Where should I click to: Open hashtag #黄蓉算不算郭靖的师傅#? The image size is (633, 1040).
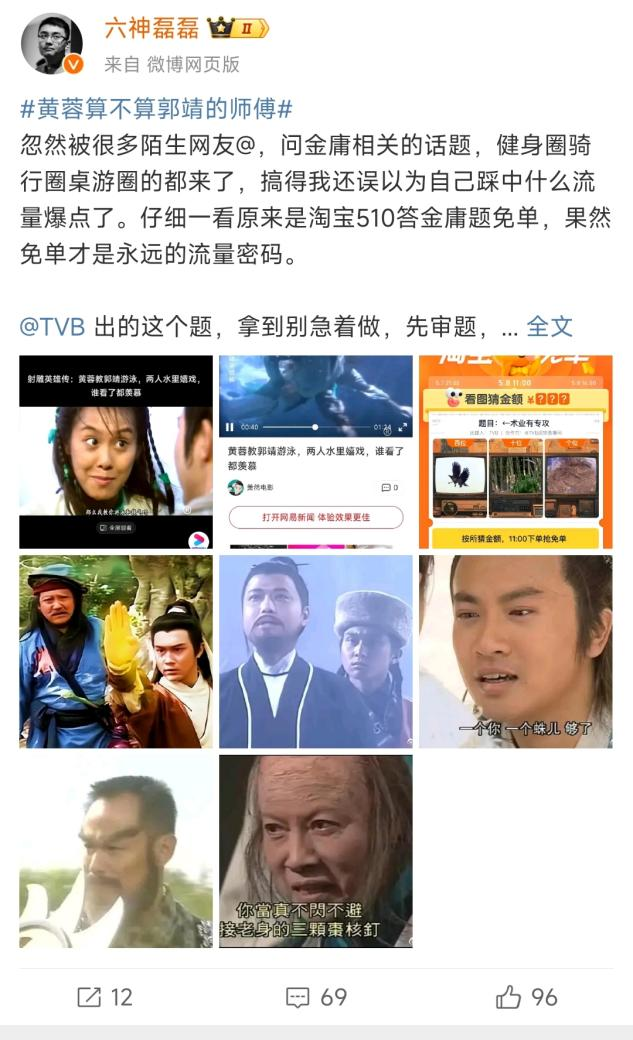tap(156, 110)
